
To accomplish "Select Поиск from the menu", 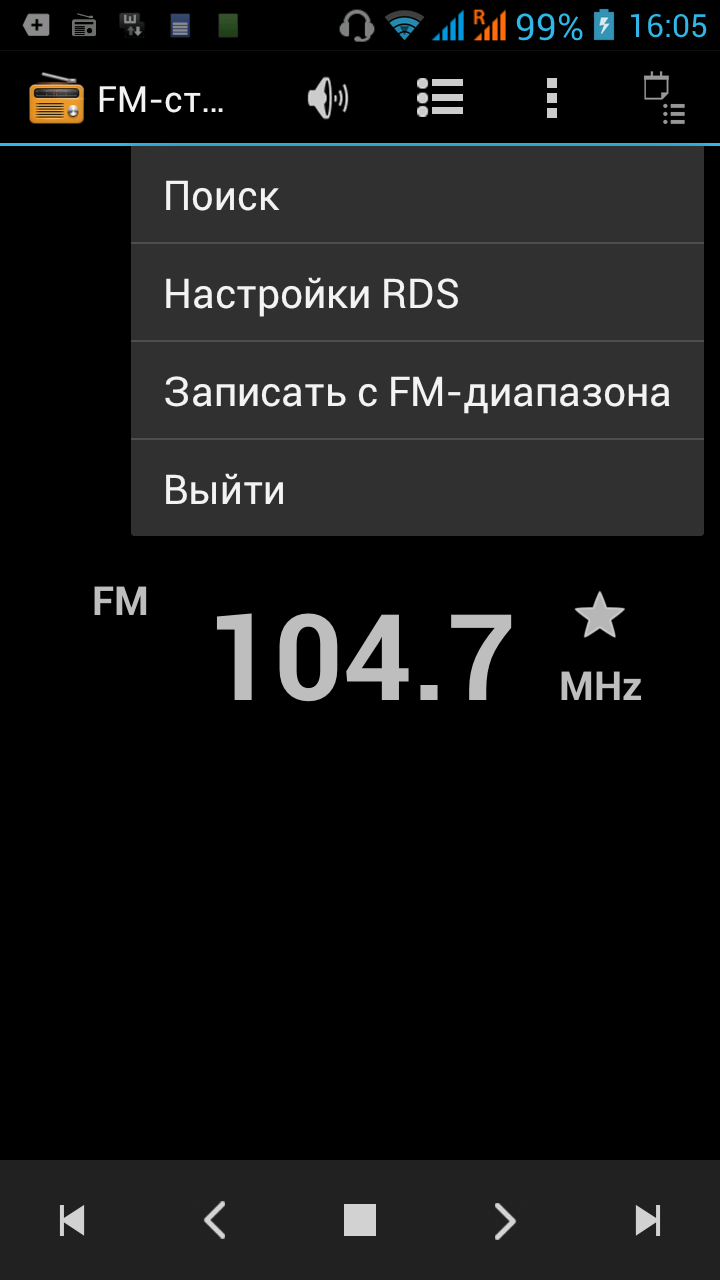I will [417, 196].
